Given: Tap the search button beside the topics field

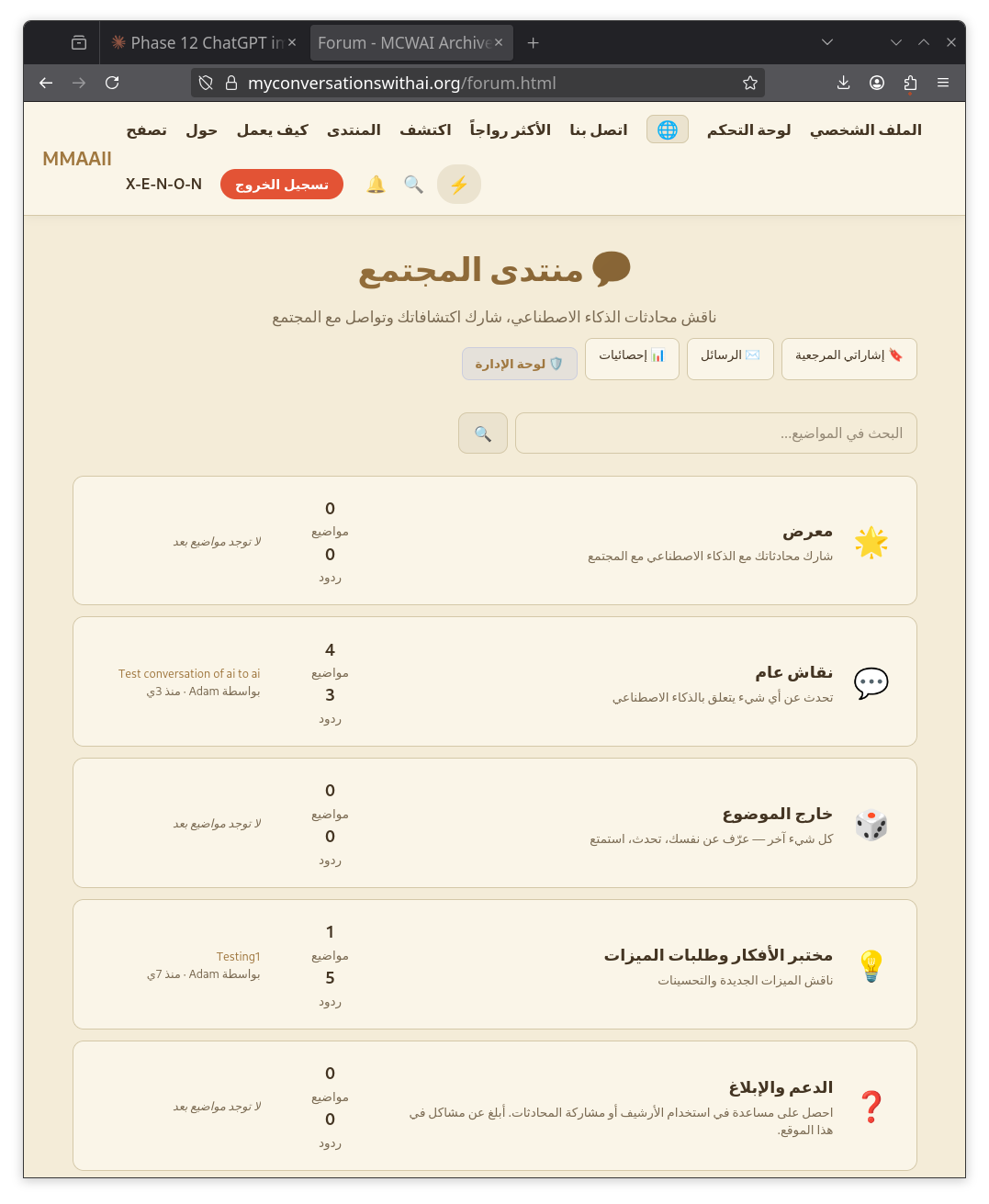Looking at the screenshot, I should pyautogui.click(x=483, y=433).
